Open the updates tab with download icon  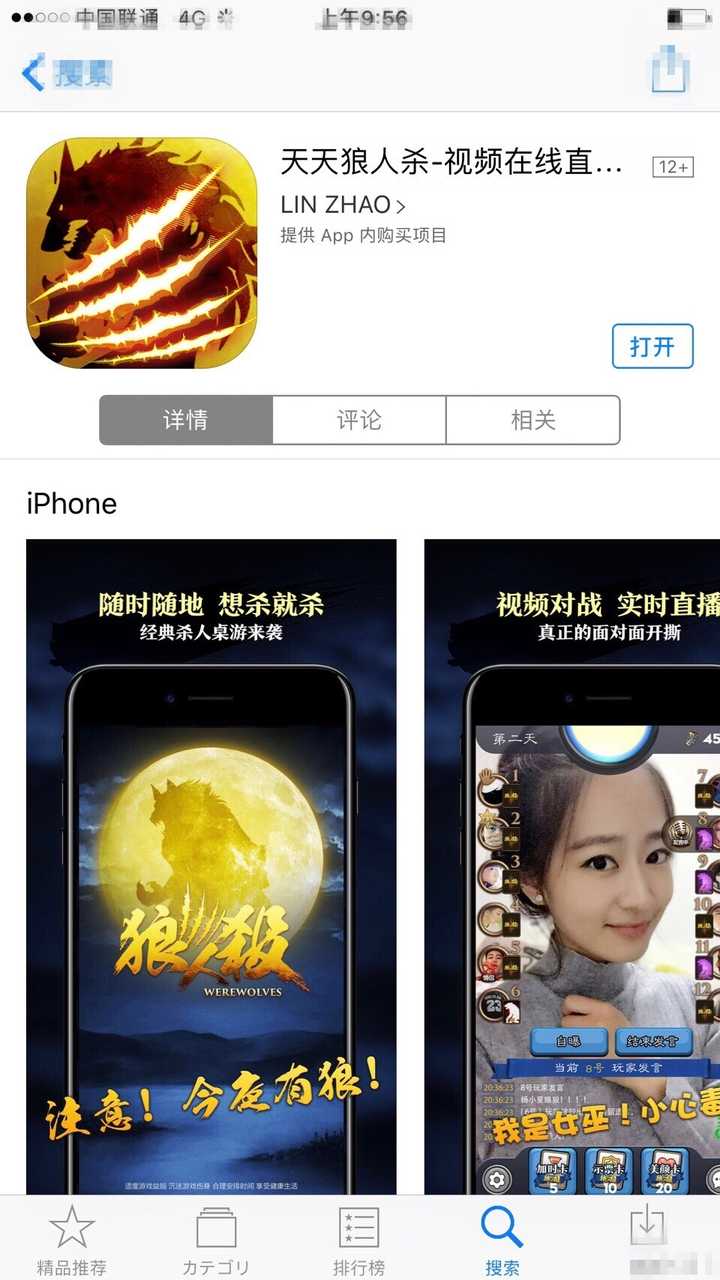tap(647, 1240)
